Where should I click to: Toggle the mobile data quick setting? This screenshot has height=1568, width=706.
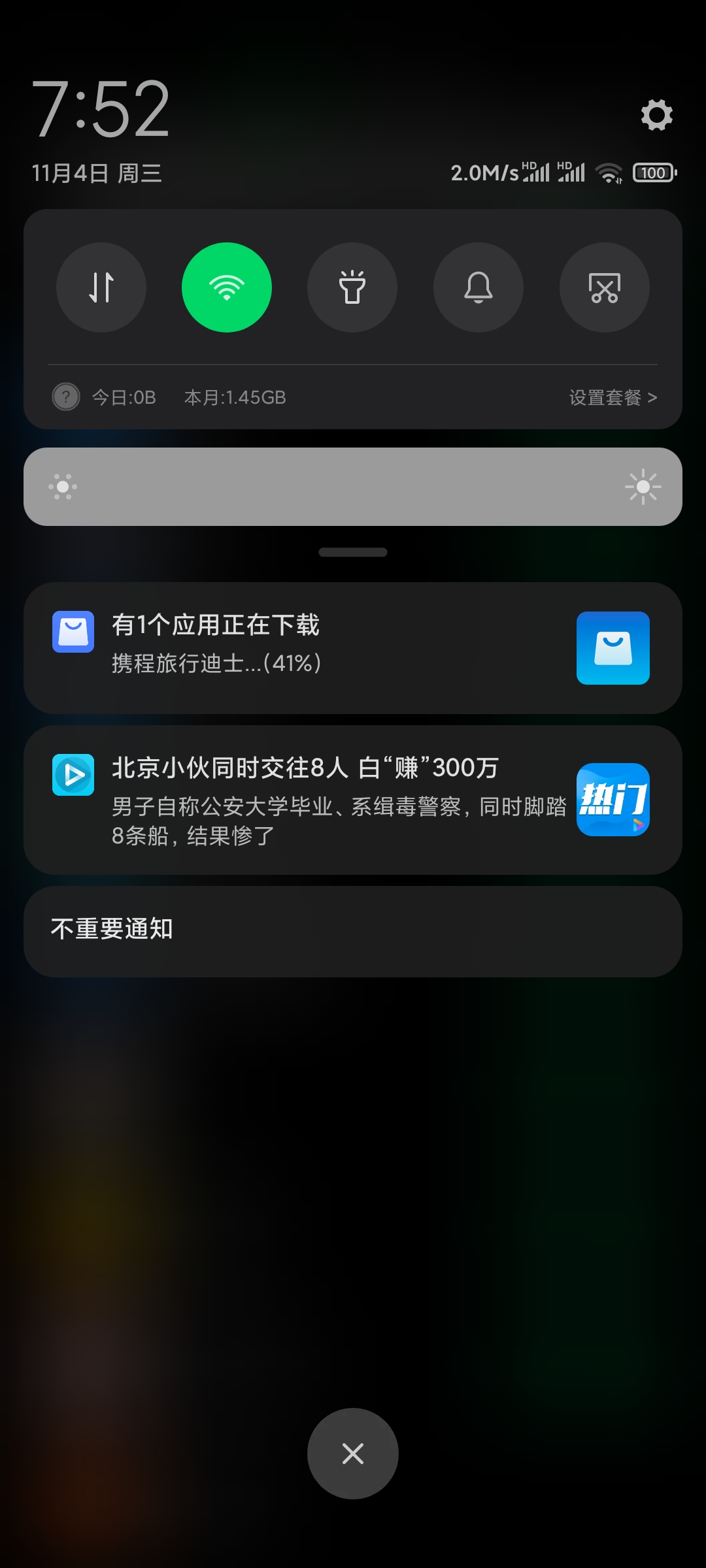[x=101, y=287]
